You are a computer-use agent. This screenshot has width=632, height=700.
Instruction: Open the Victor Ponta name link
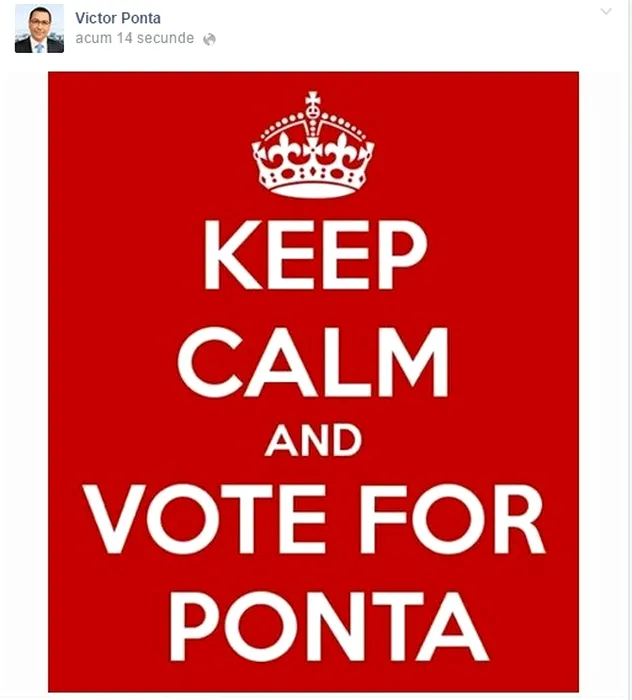tap(118, 18)
